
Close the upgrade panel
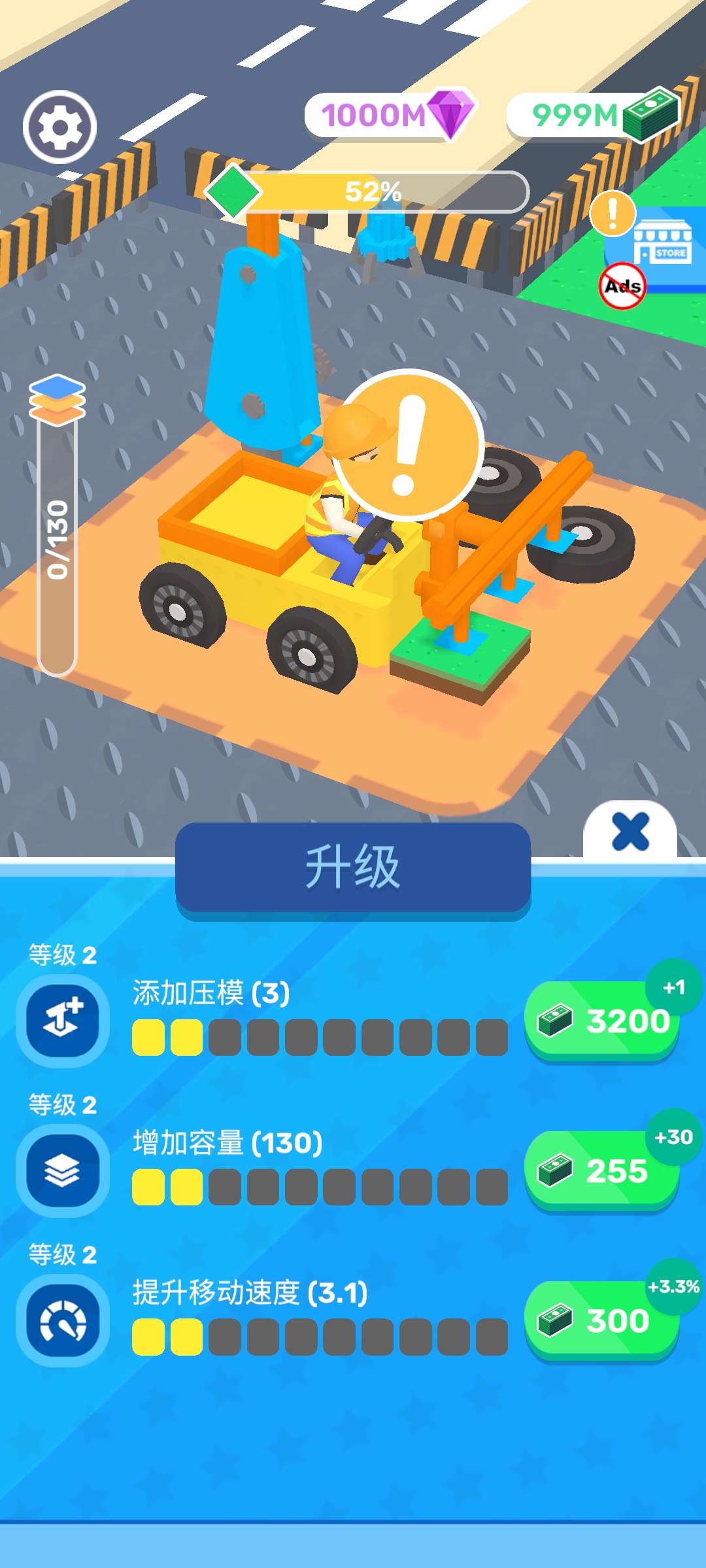pos(630,831)
